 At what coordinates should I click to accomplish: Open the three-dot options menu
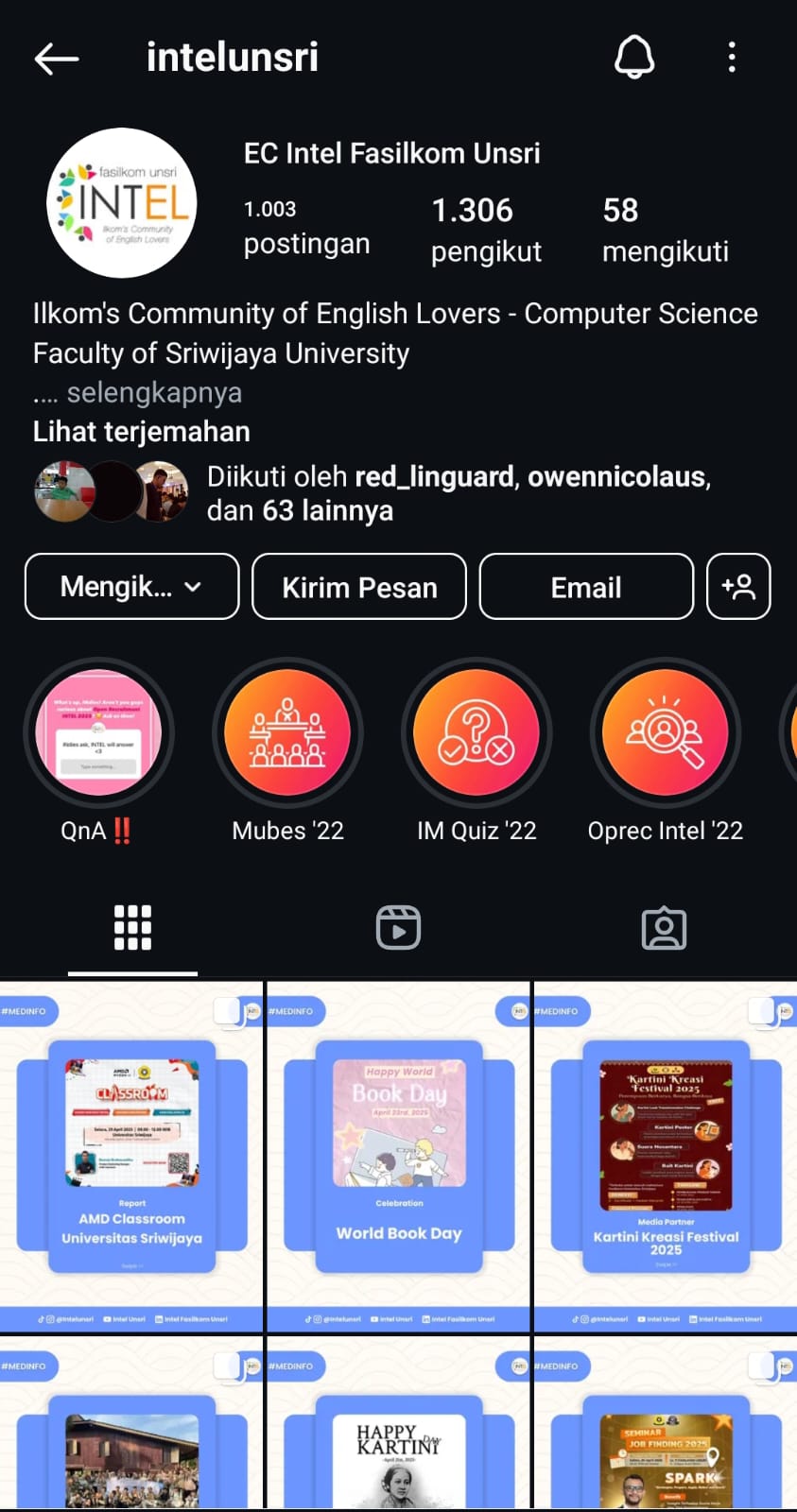[x=732, y=57]
